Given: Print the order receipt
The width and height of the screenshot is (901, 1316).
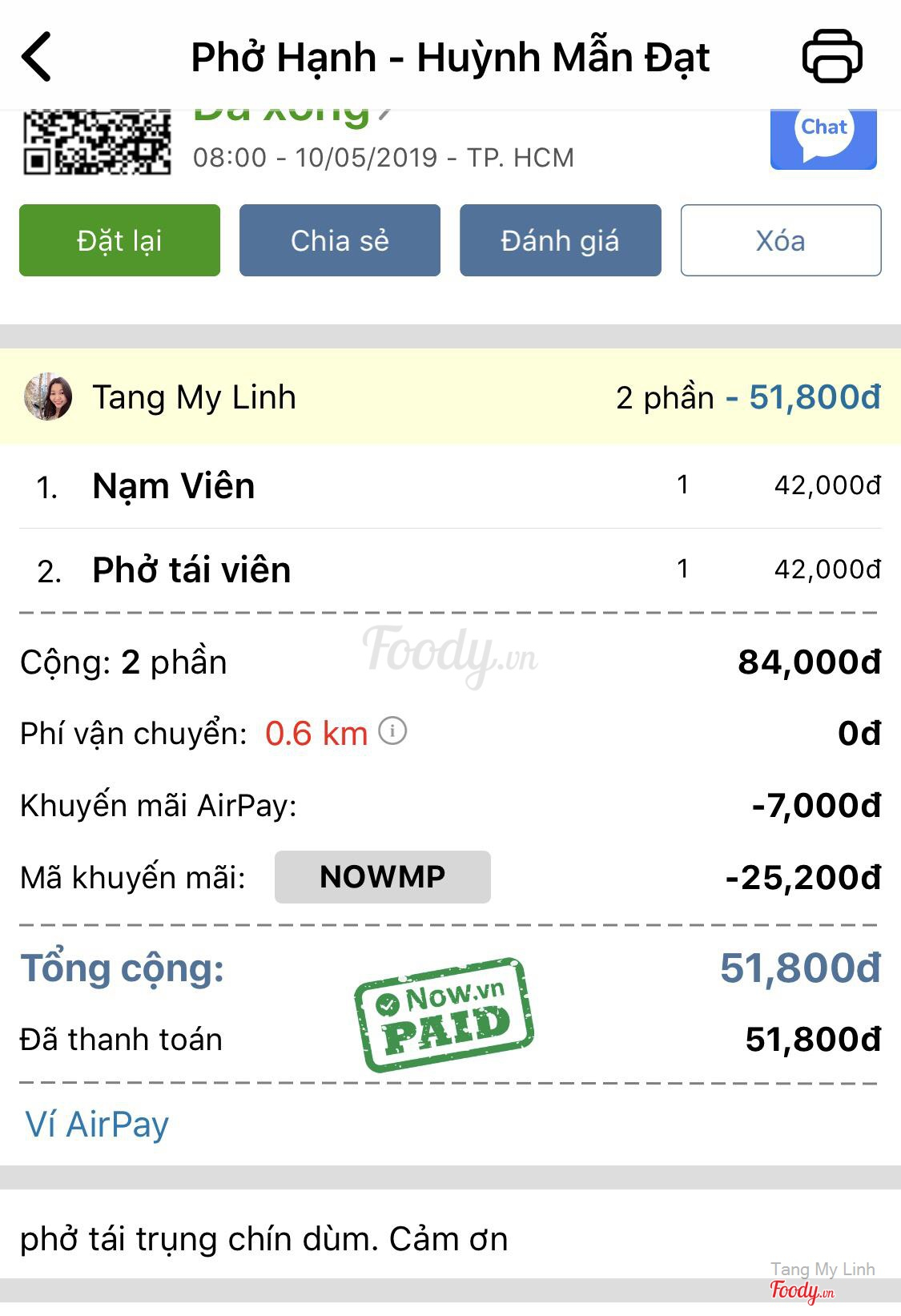Looking at the screenshot, I should pyautogui.click(x=832, y=56).
